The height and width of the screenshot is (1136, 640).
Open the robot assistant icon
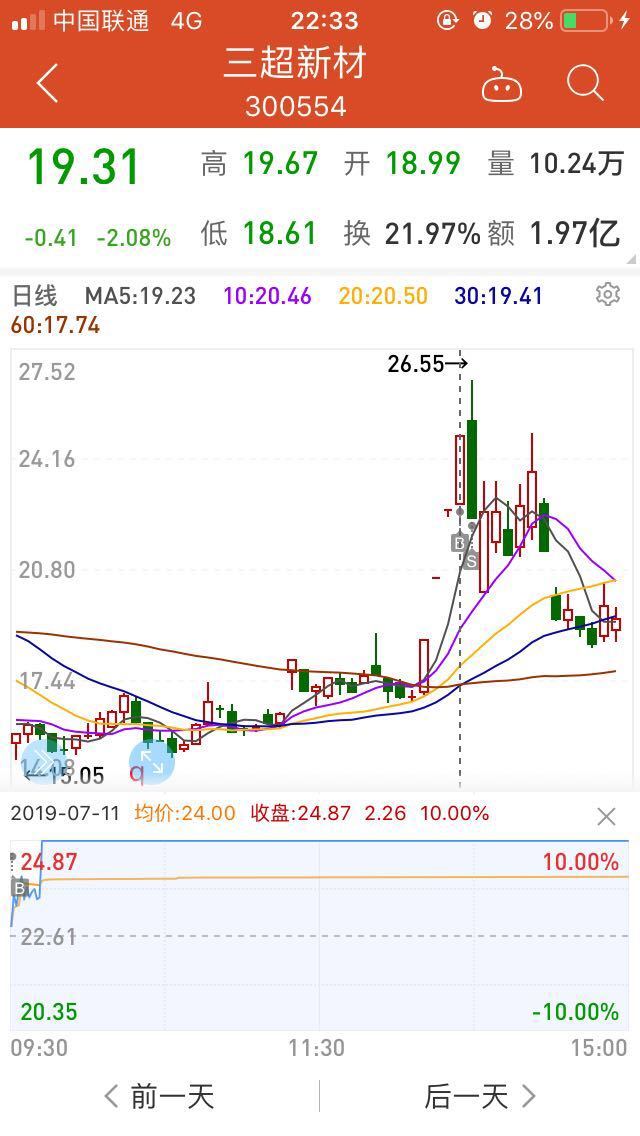coord(502,84)
